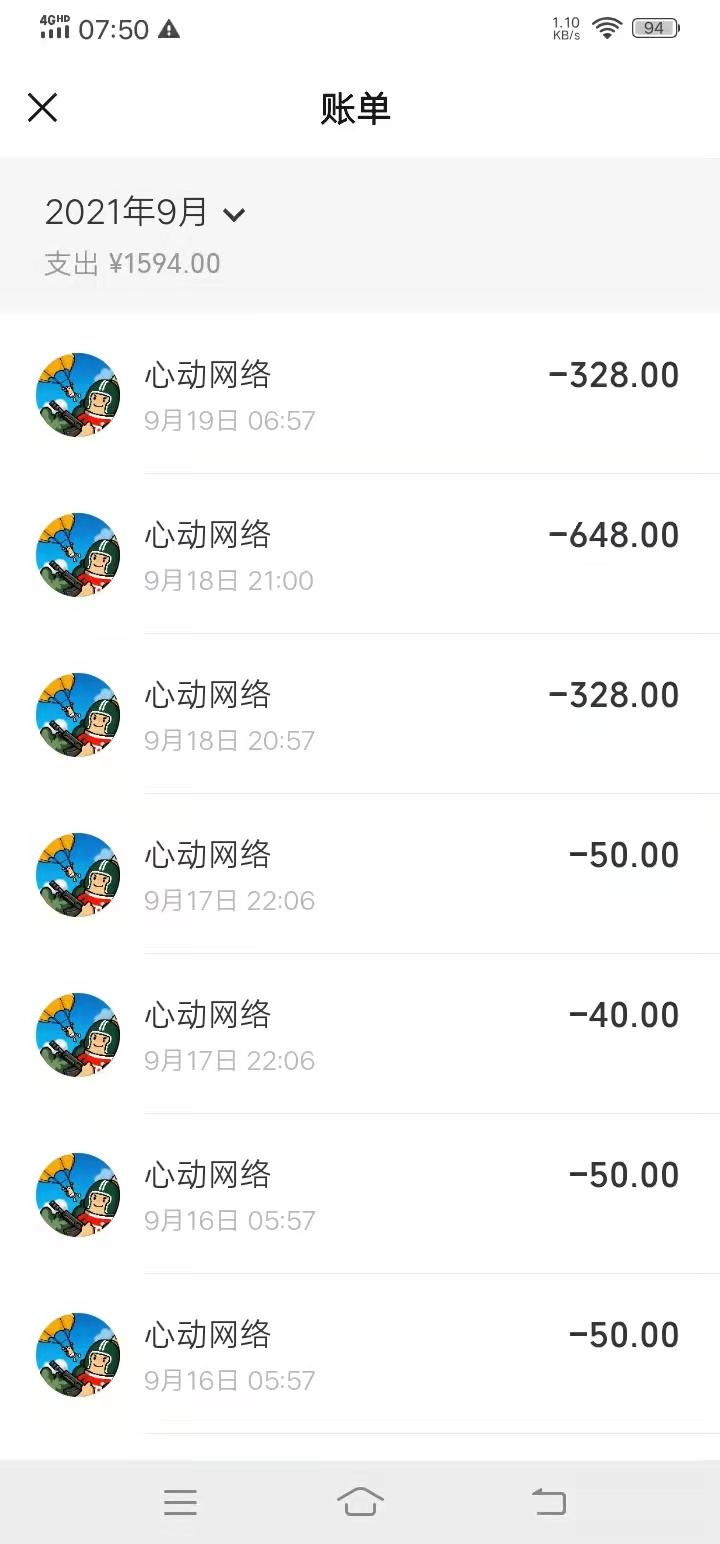Show details of the -40.00 payment
Screen dimensions: 720x1544
click(x=360, y=1035)
